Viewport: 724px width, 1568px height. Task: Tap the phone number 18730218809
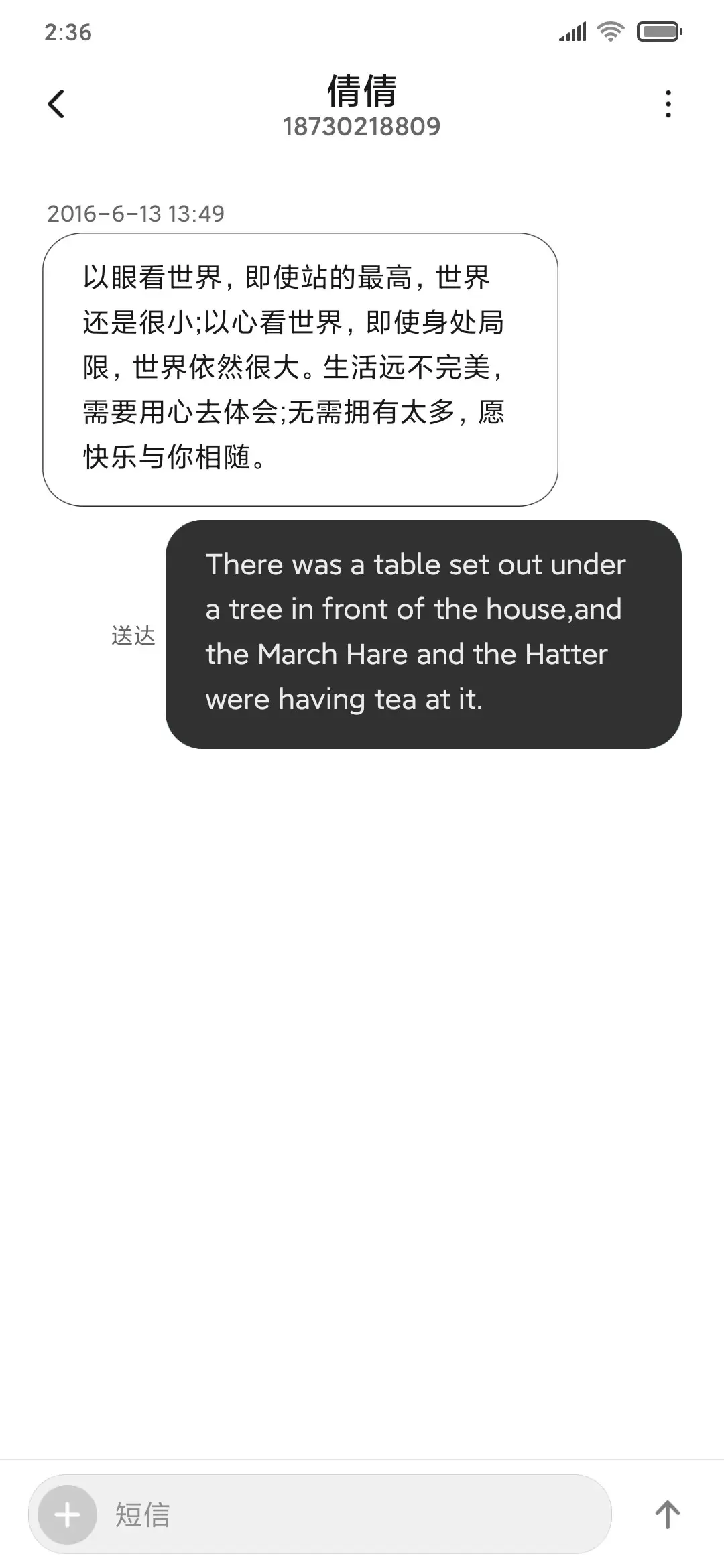pos(362,127)
